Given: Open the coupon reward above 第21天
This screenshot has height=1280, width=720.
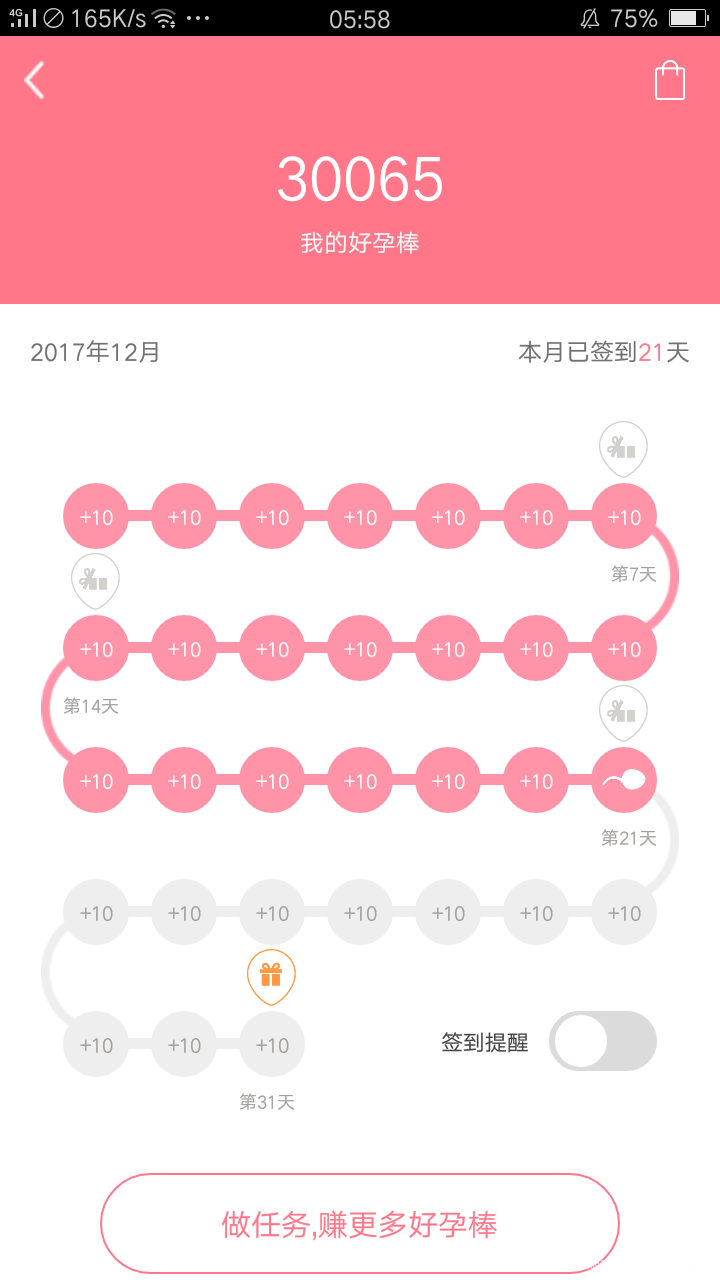Looking at the screenshot, I should tap(623, 712).
